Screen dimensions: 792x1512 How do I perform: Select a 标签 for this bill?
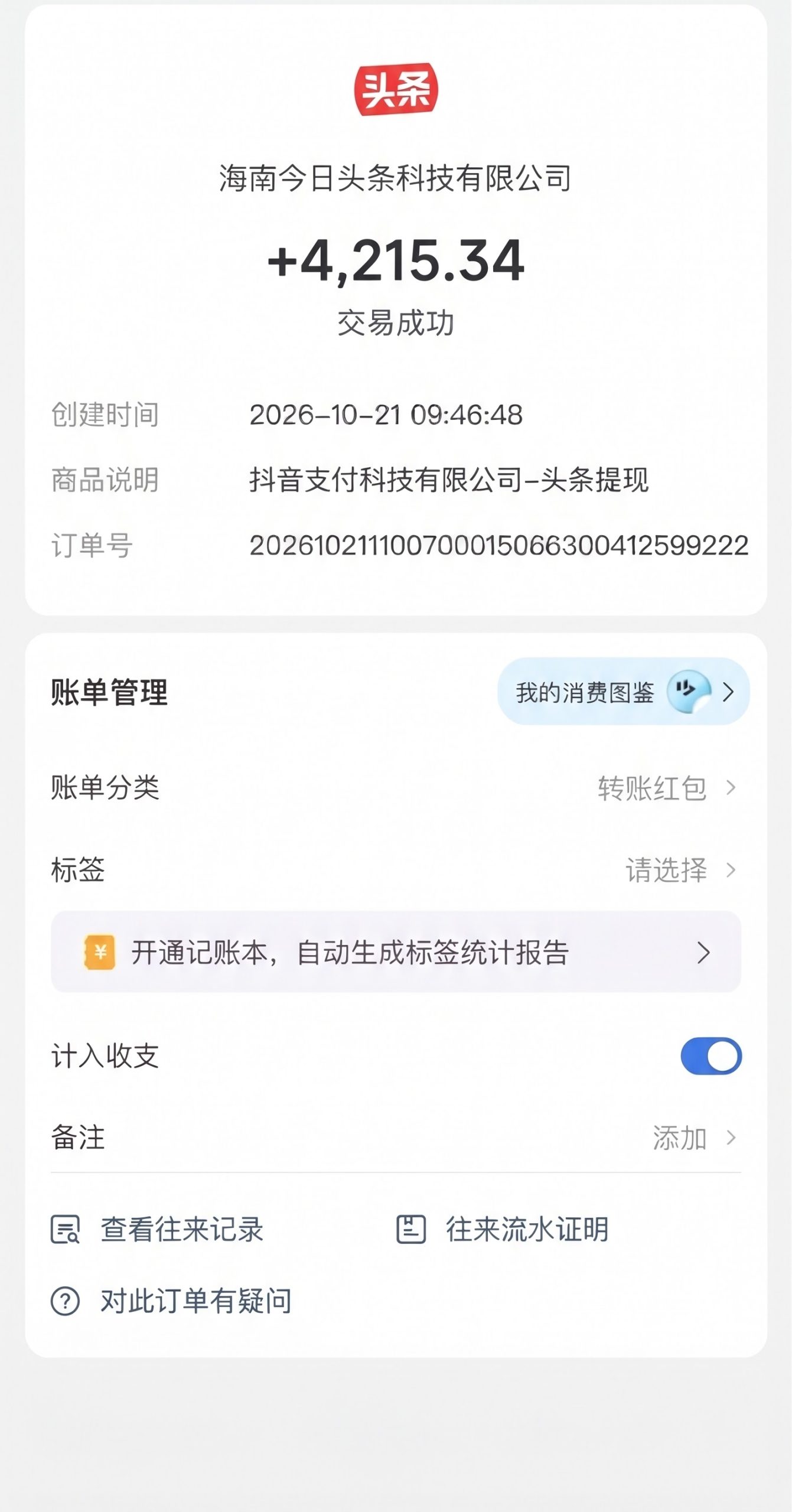point(396,870)
